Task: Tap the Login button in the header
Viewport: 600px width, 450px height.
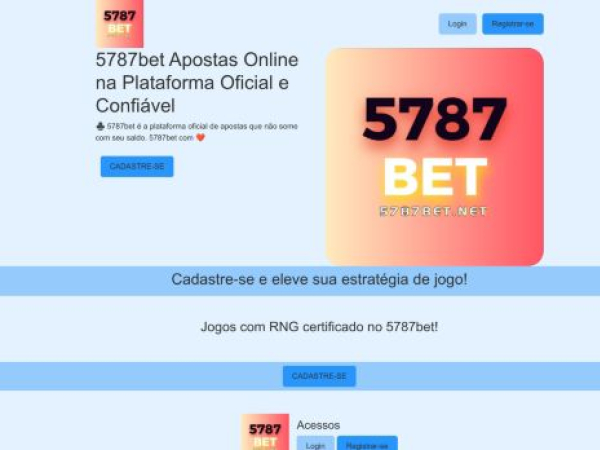Action: click(x=457, y=24)
